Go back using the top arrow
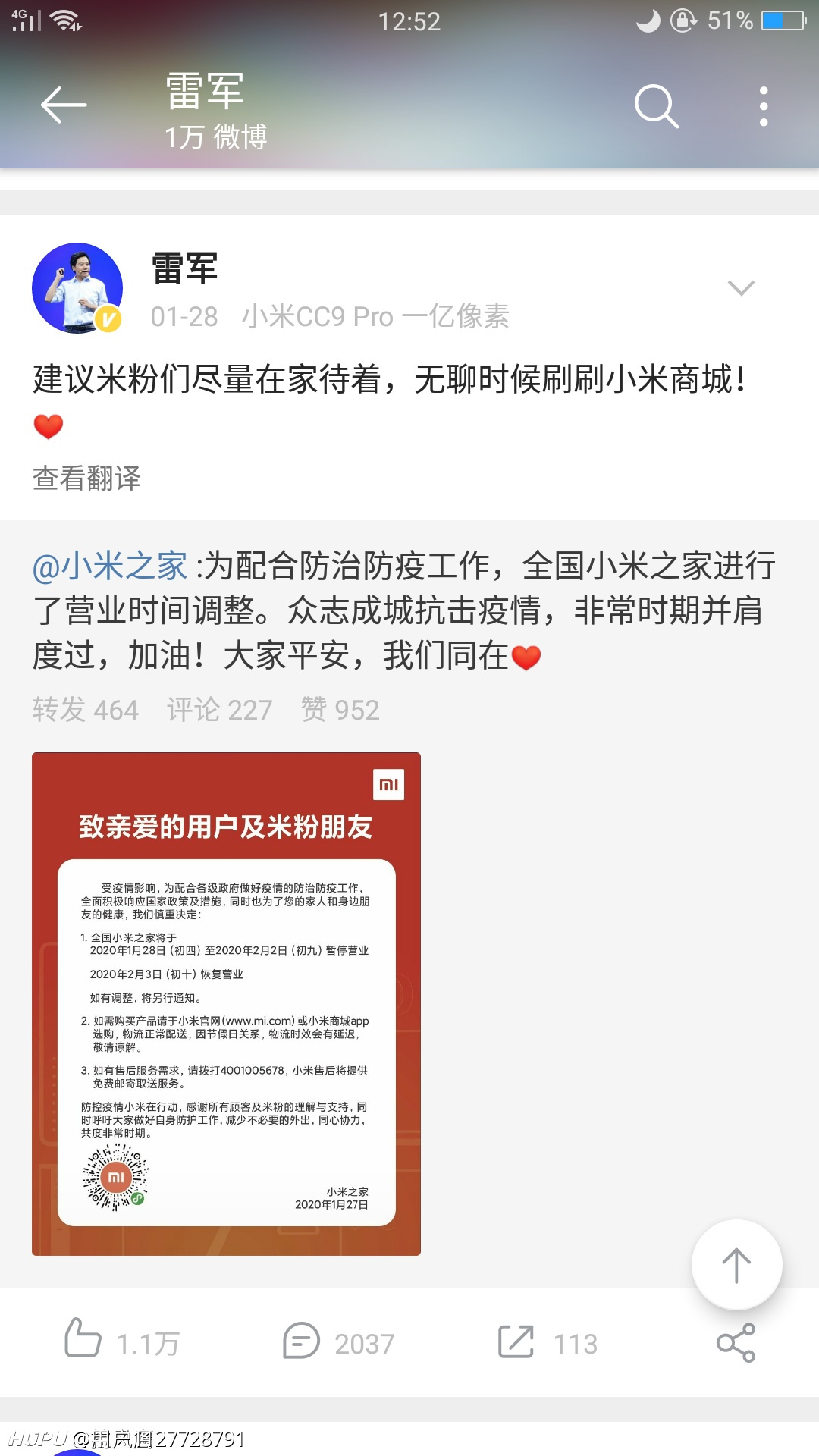The height and width of the screenshot is (1456, 819). tap(64, 105)
